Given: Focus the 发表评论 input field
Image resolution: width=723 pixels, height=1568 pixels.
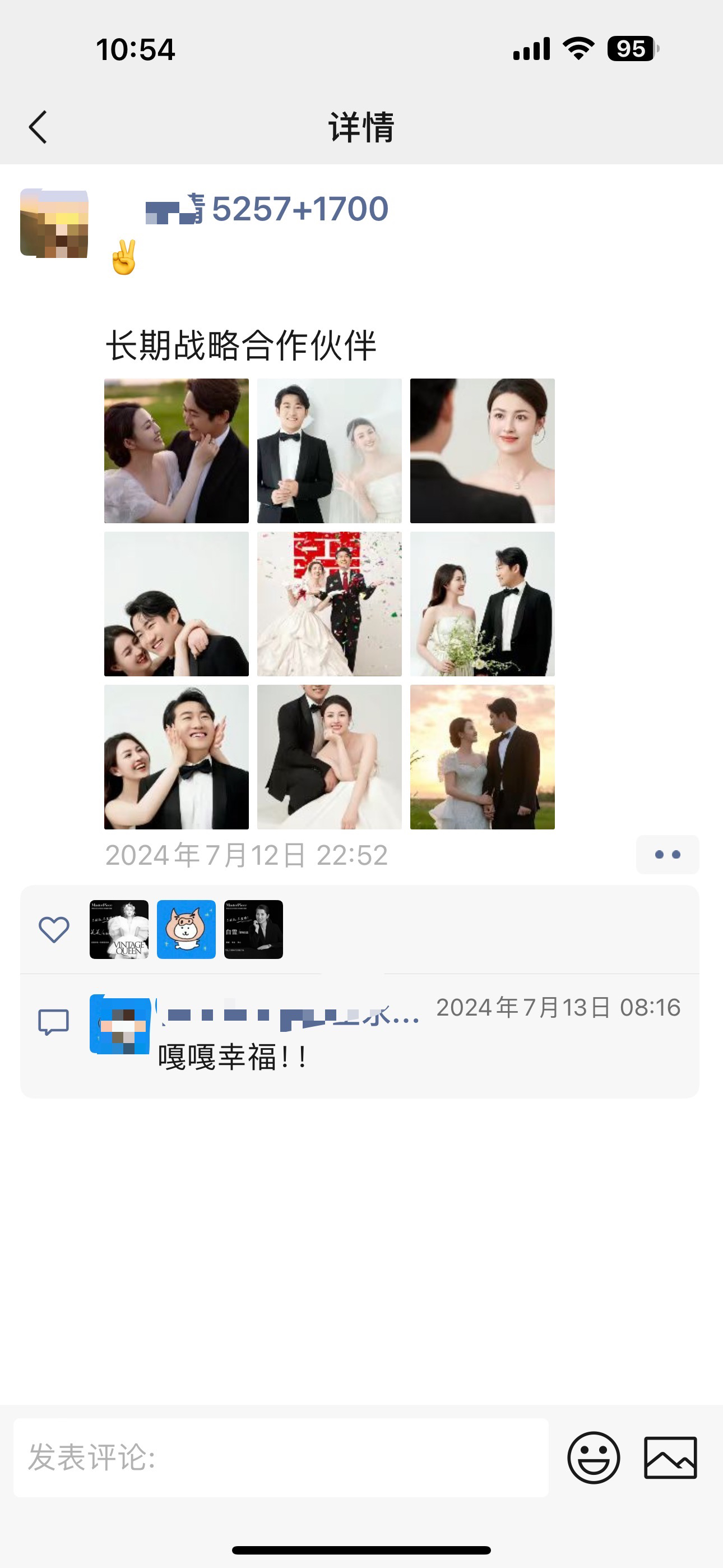Looking at the screenshot, I should click(281, 1458).
